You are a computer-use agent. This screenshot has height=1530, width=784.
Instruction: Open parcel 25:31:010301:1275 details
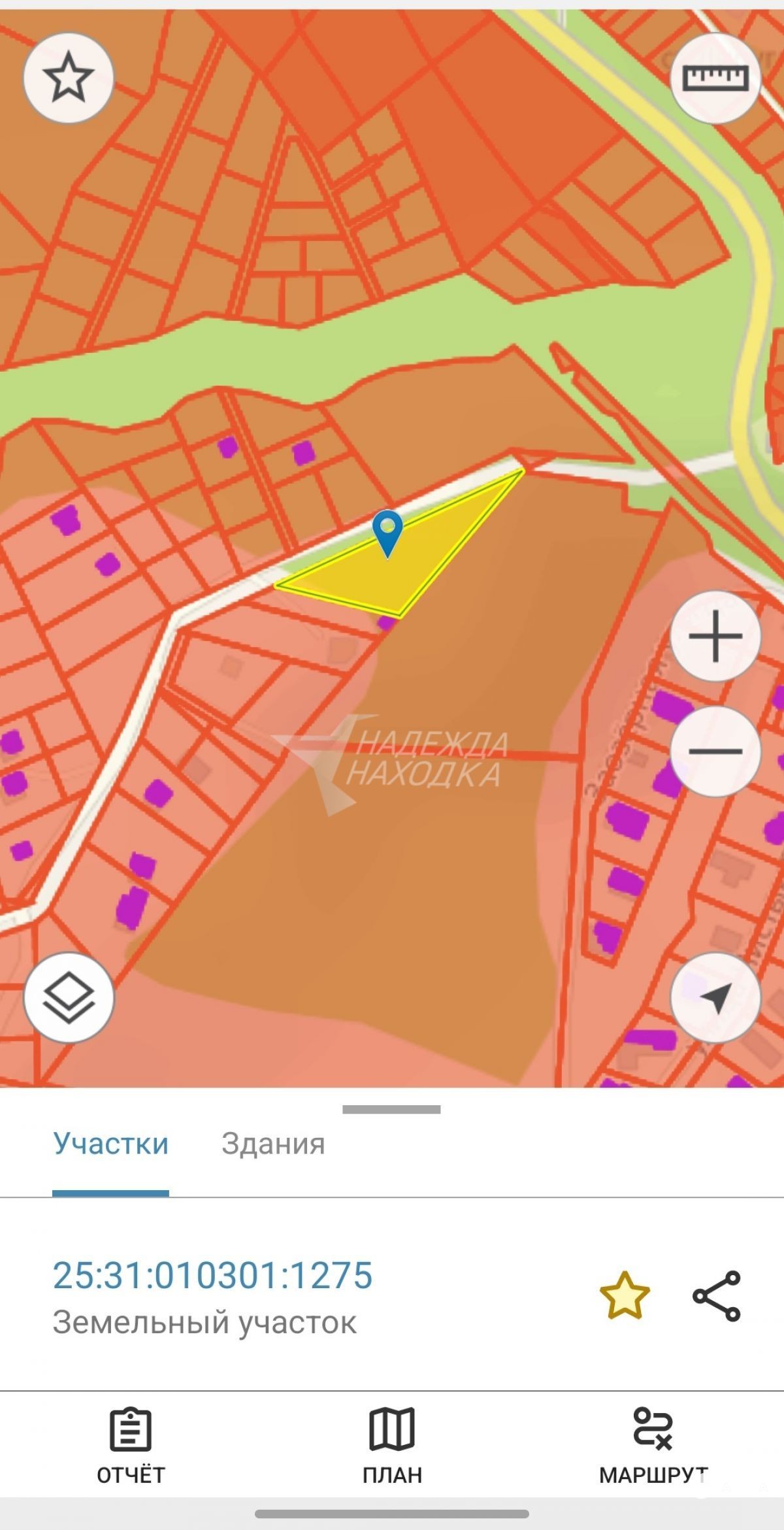click(212, 1275)
